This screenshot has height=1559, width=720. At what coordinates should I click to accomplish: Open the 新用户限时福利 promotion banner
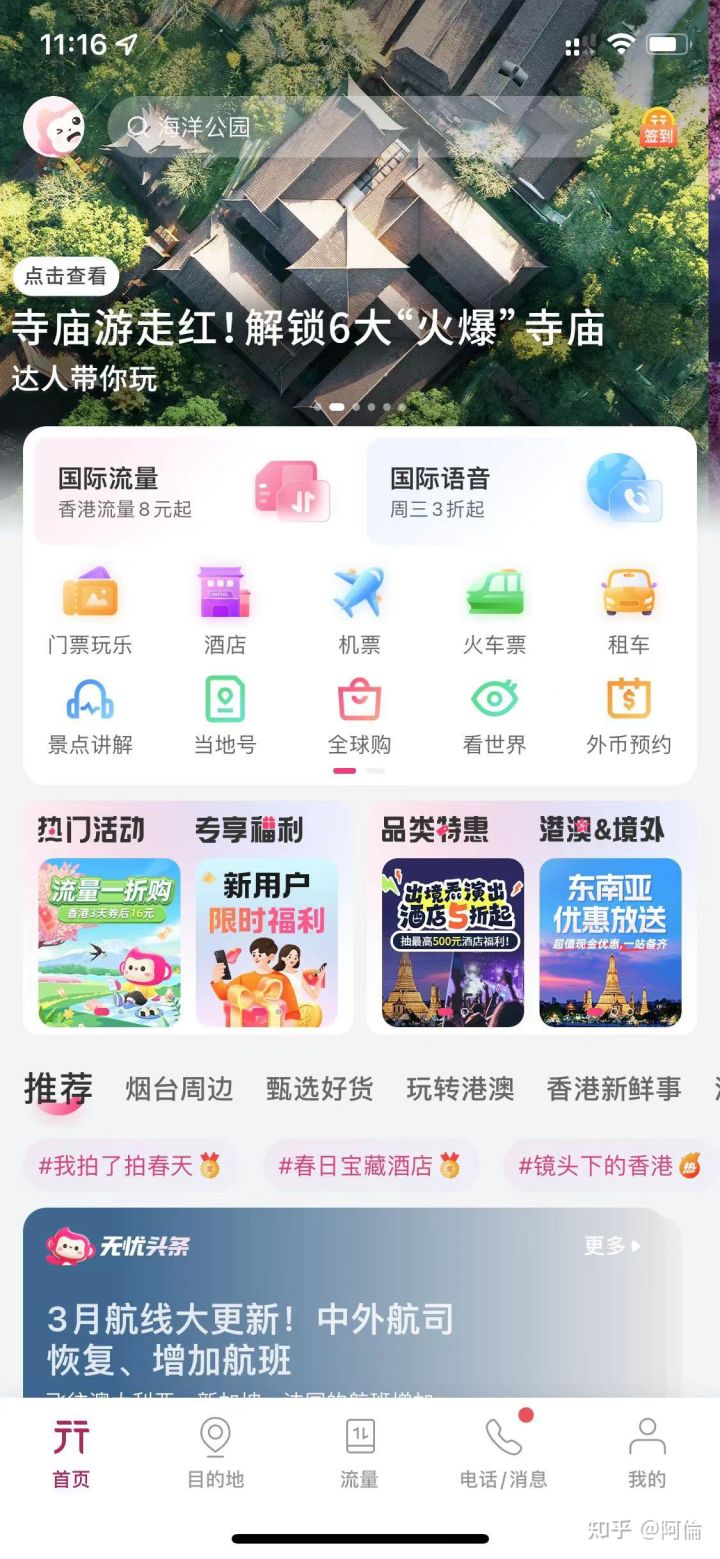[x=268, y=940]
